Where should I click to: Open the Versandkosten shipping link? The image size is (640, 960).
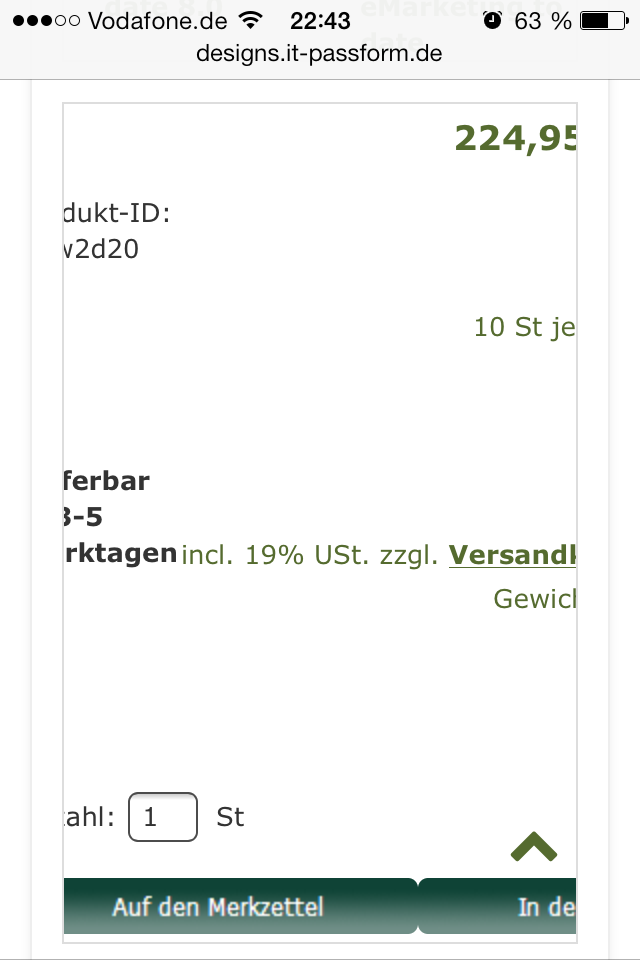512,555
